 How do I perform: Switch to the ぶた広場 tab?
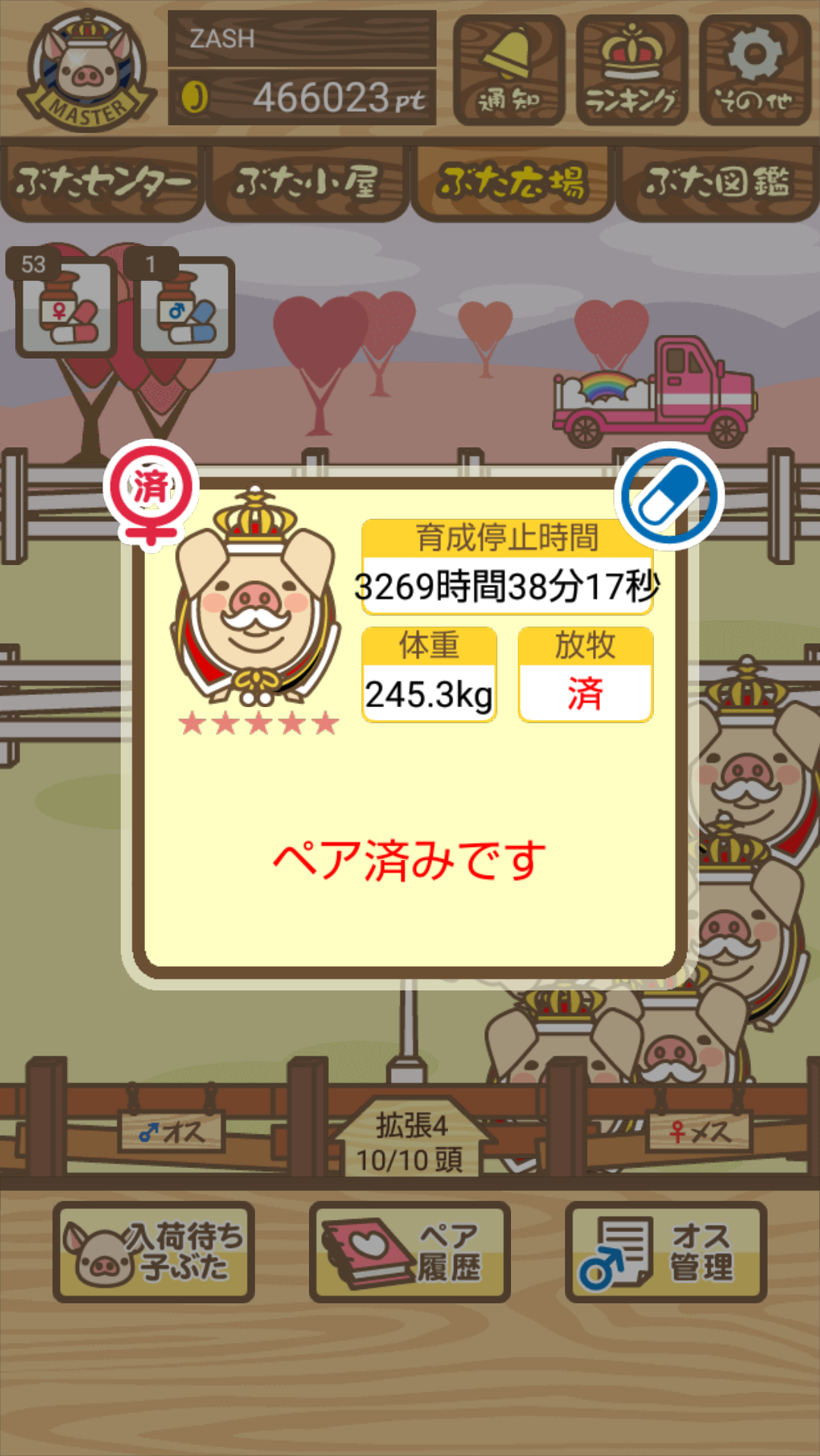coord(512,183)
